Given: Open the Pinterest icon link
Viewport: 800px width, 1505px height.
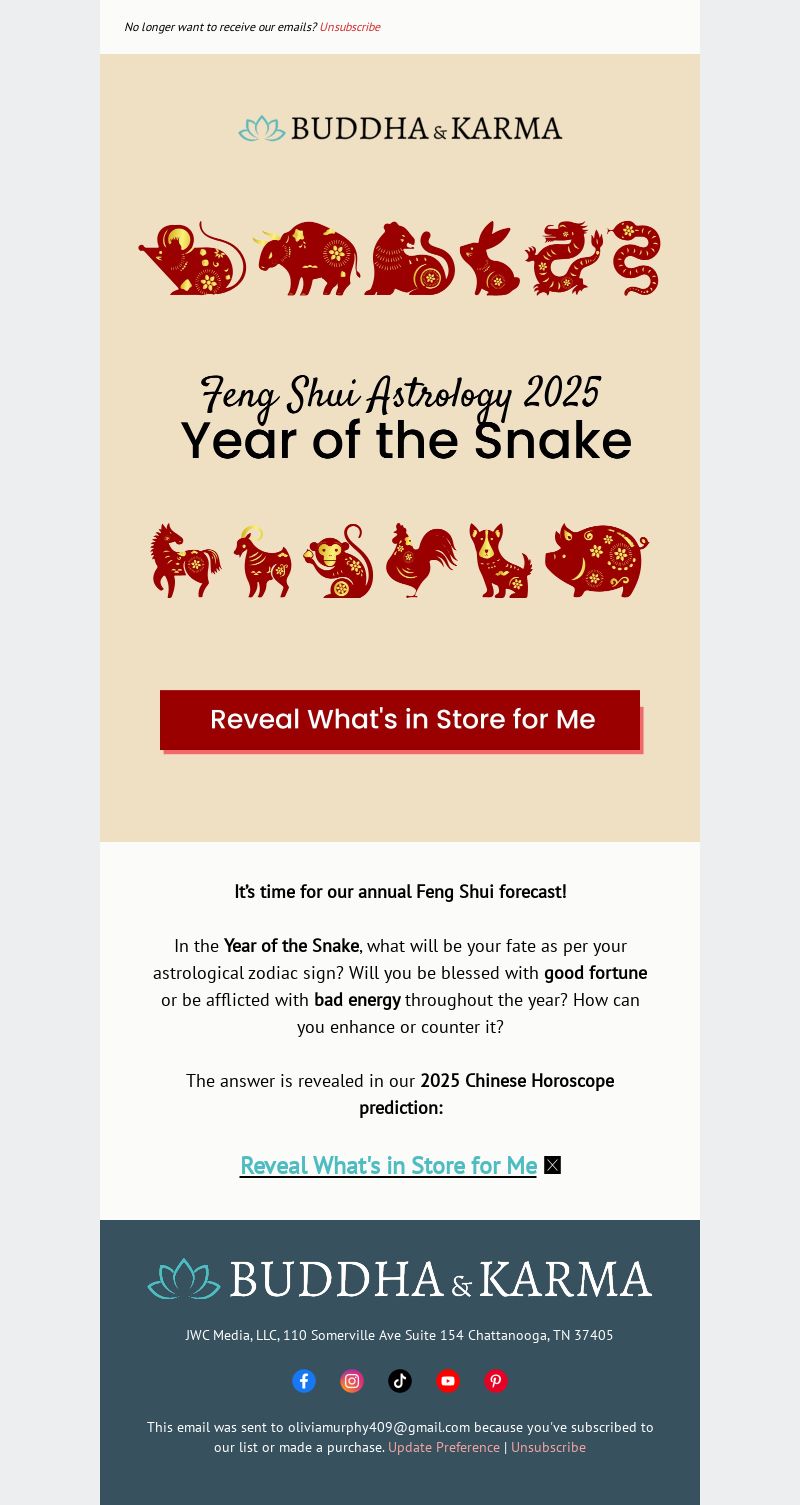Looking at the screenshot, I should coord(496,1381).
